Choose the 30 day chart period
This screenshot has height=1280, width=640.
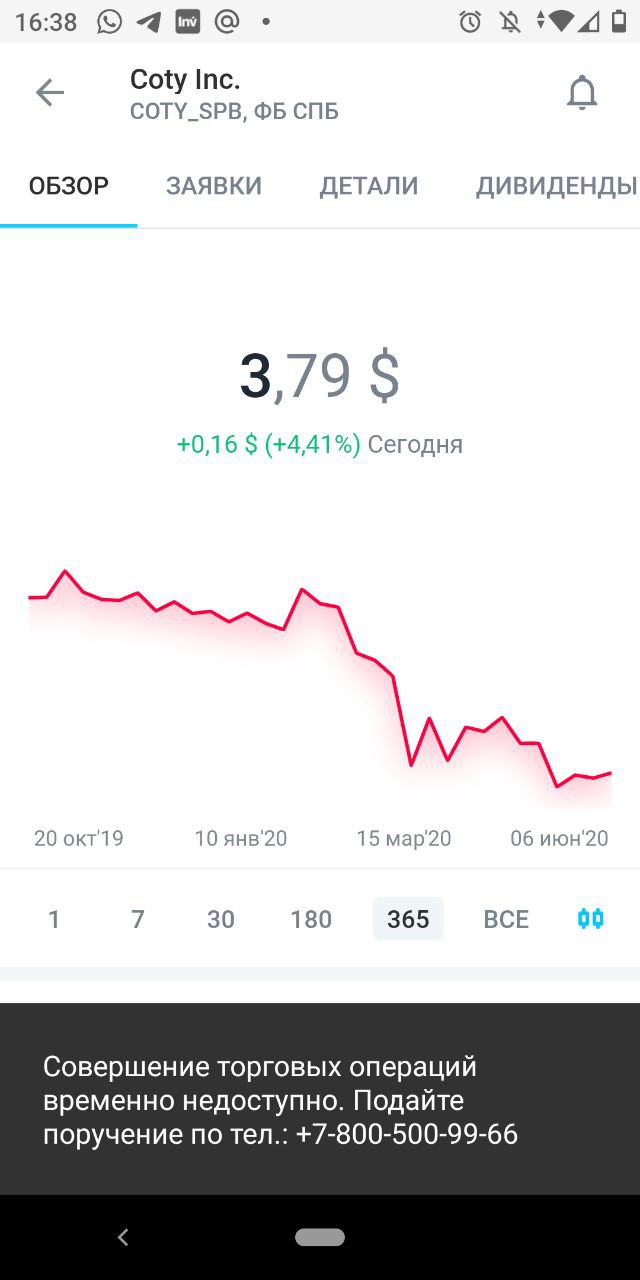point(221,919)
